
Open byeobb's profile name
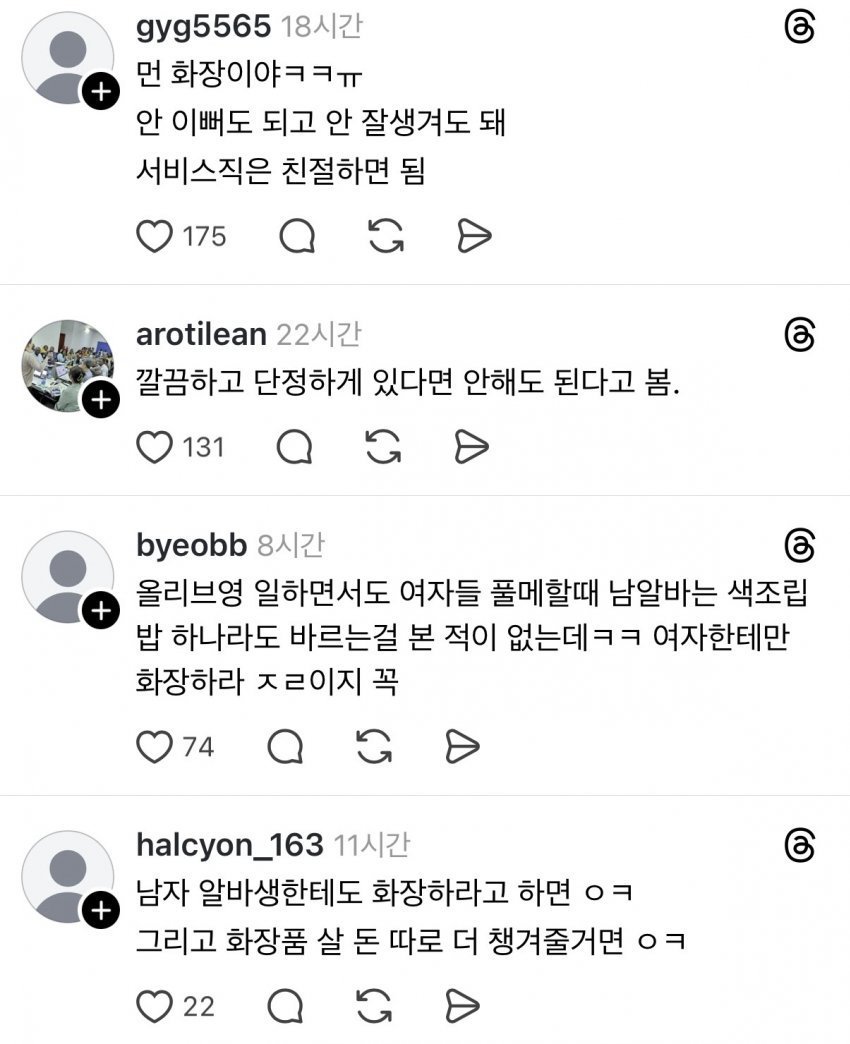click(x=190, y=545)
